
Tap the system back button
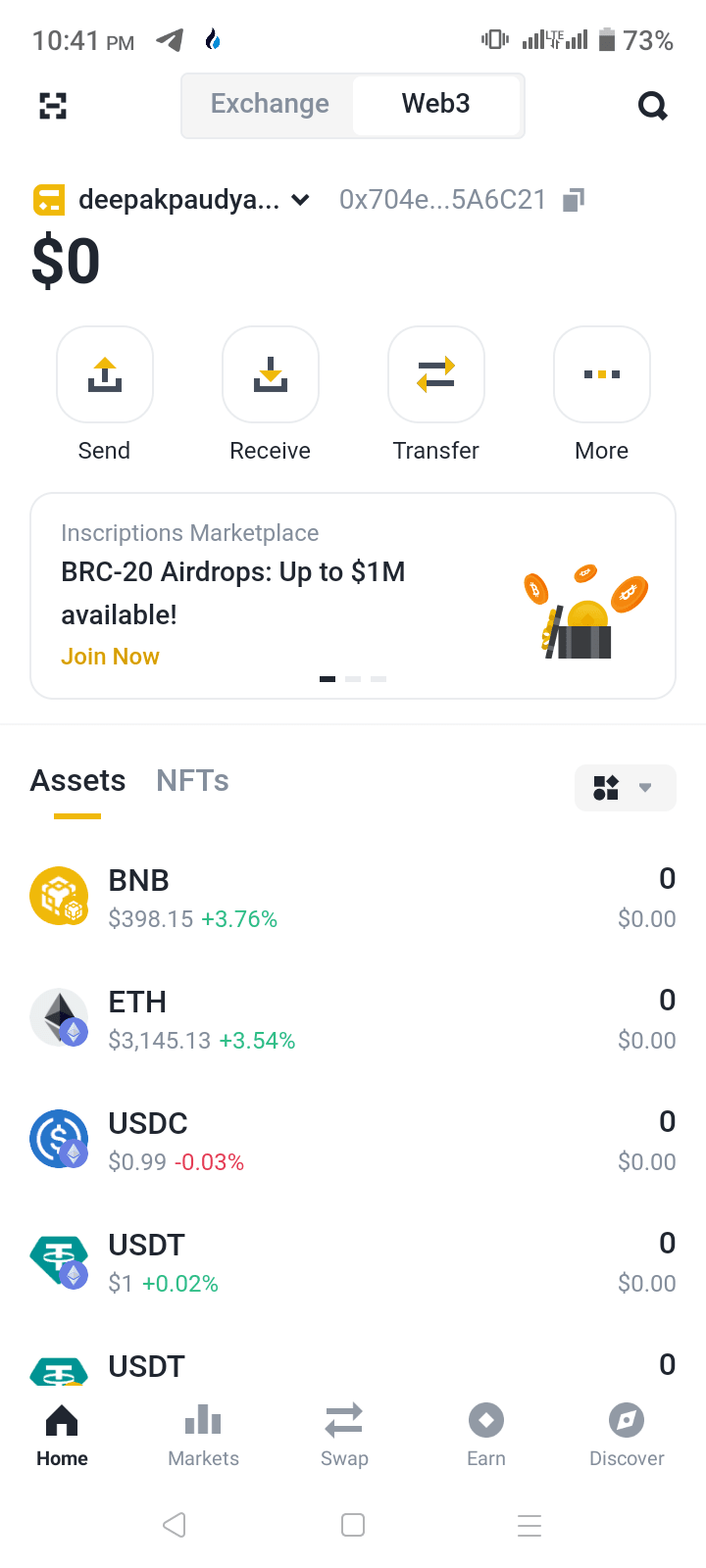pos(175,1525)
